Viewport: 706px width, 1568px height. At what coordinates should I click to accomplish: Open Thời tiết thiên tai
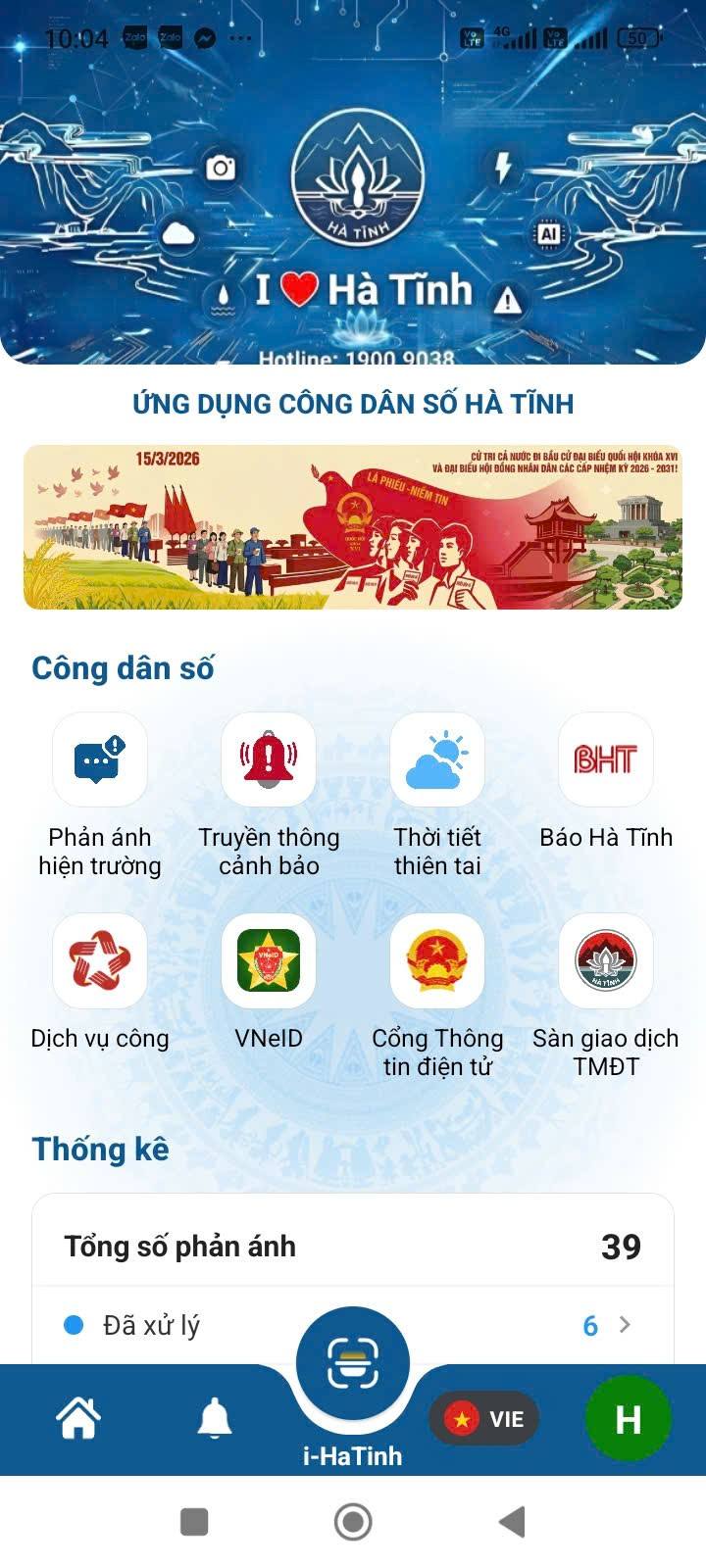437,760
